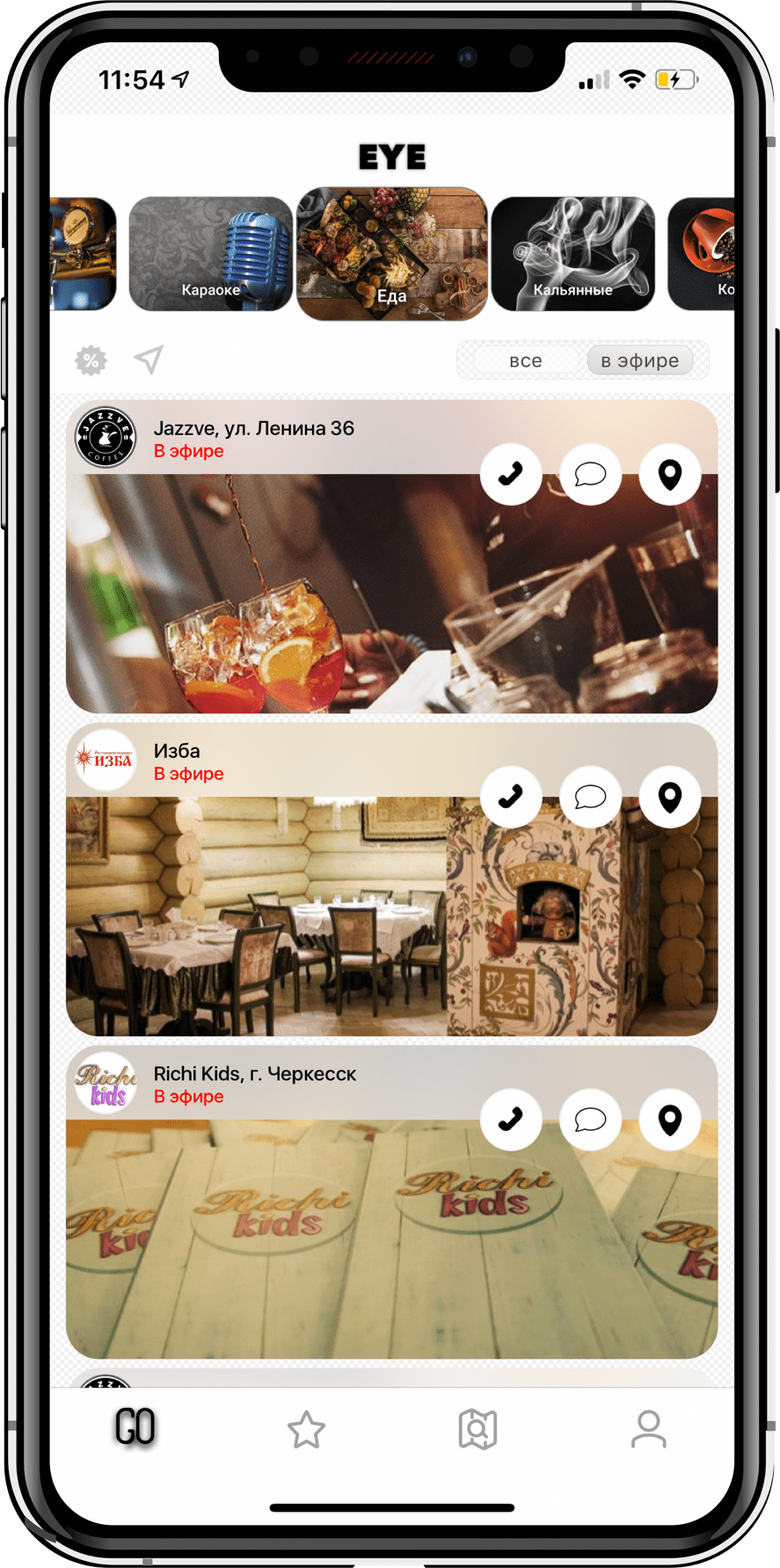Call the Изба restaurant

[x=511, y=798]
